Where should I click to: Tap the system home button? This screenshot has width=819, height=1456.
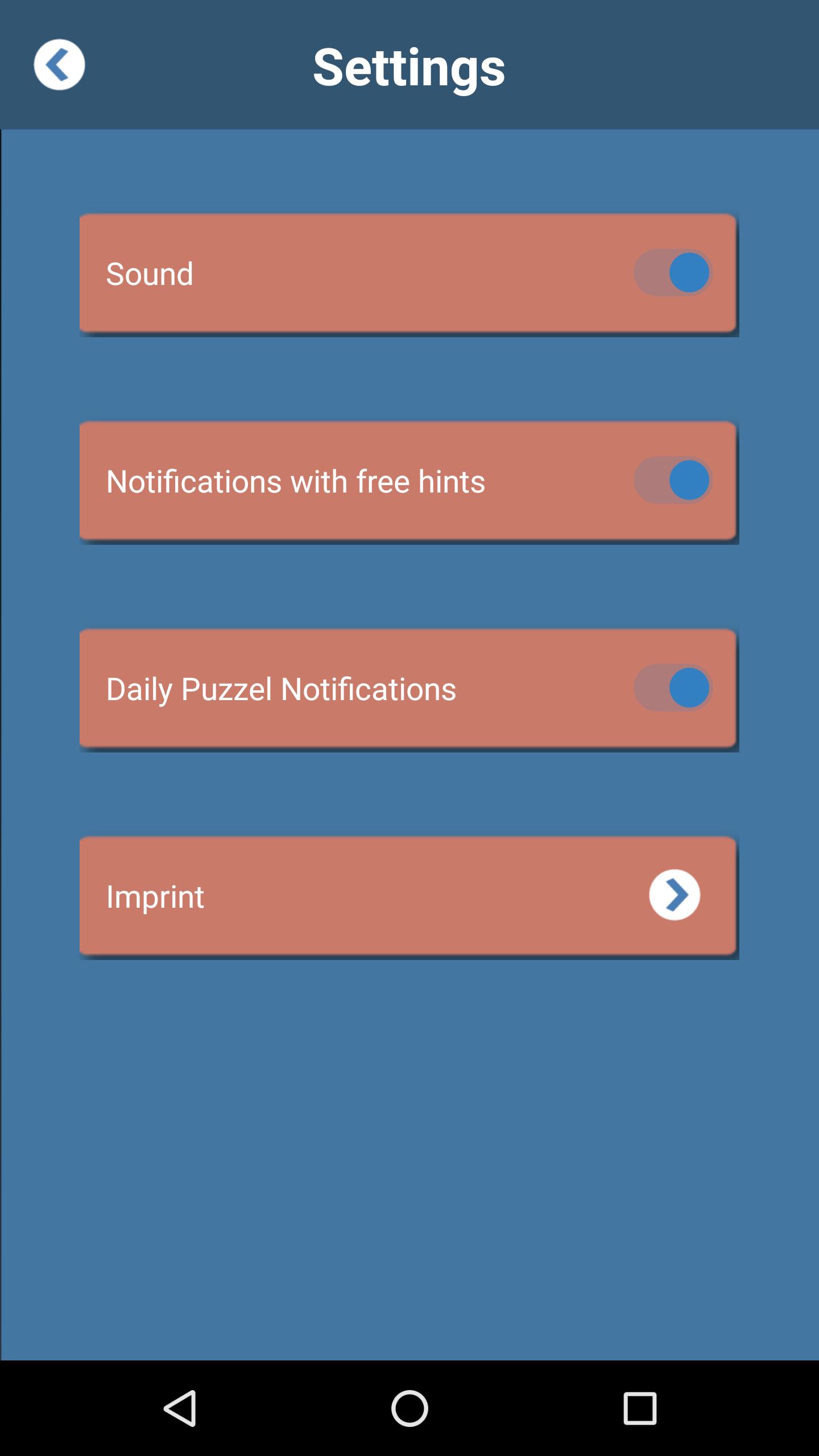pyautogui.click(x=409, y=1408)
